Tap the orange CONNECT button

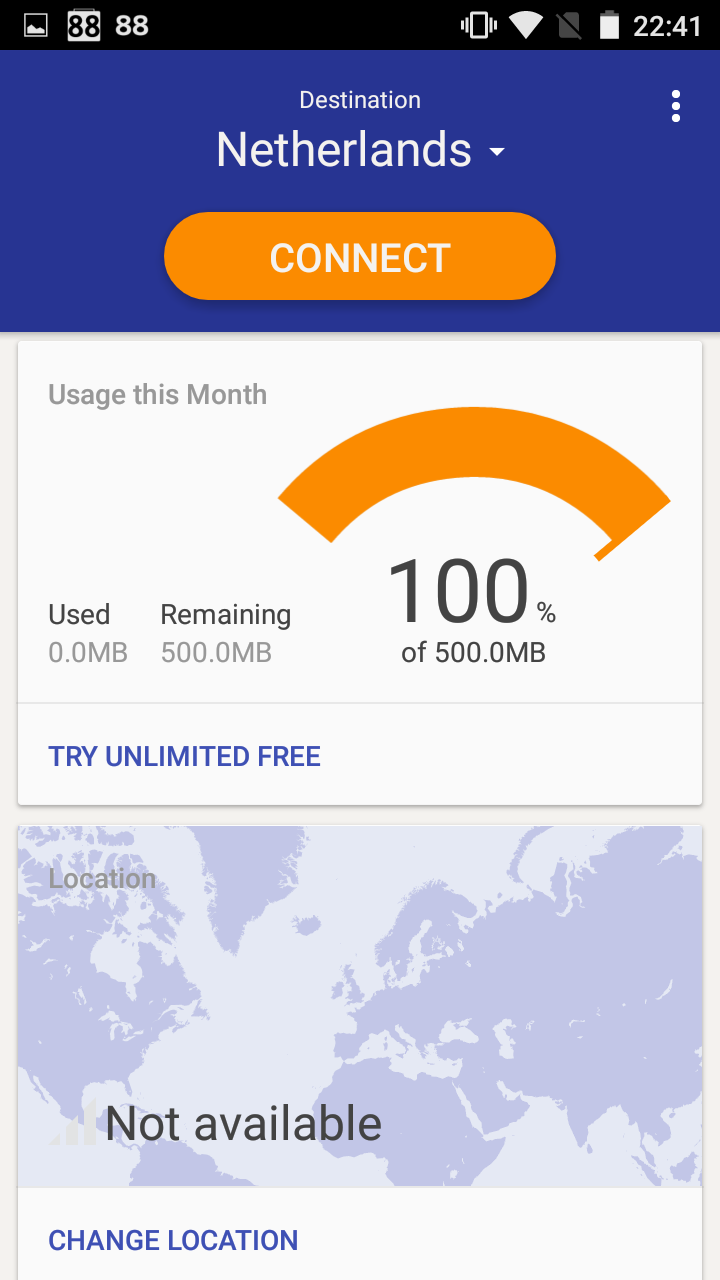pos(360,257)
